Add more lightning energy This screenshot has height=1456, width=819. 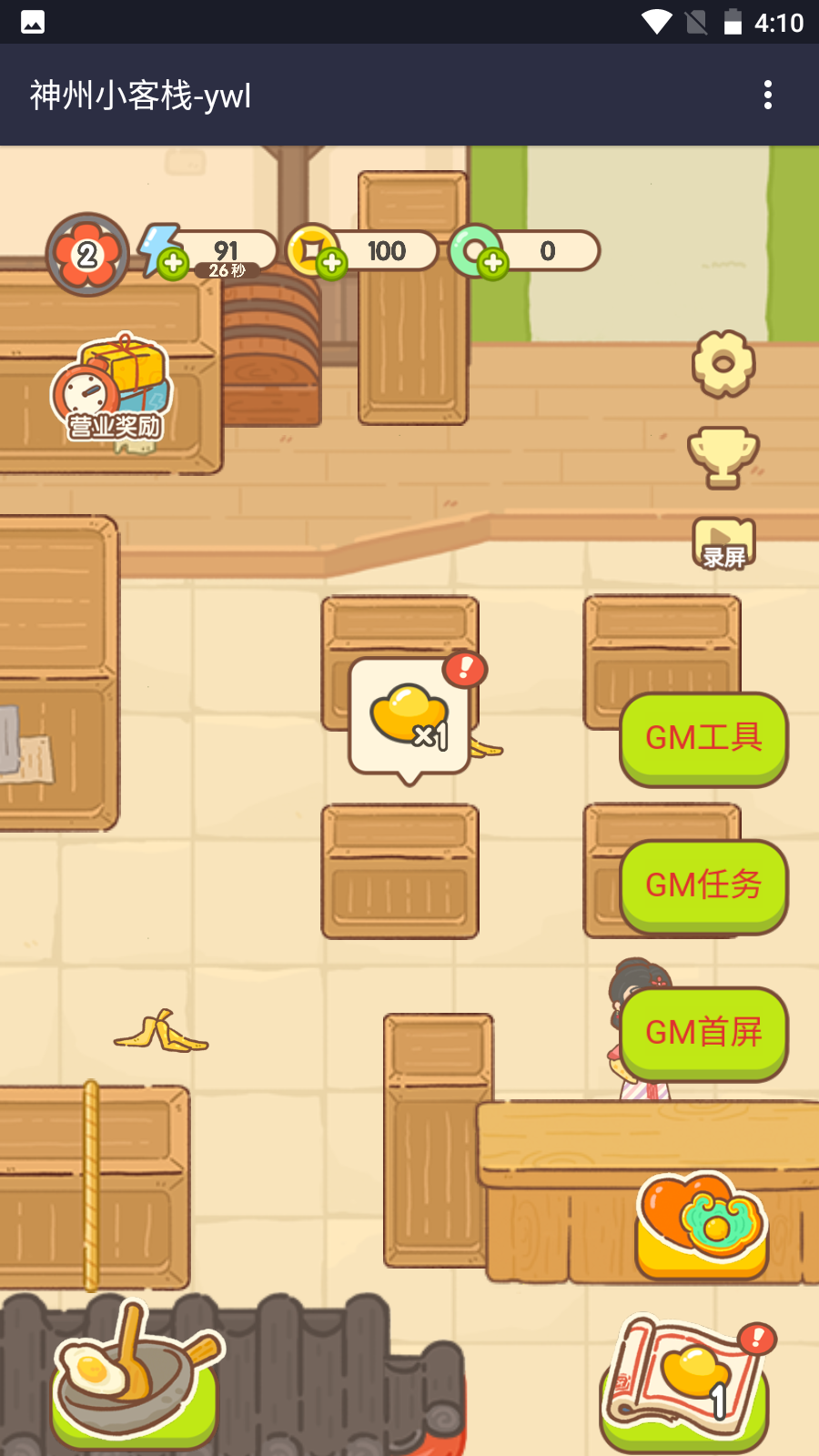click(173, 264)
